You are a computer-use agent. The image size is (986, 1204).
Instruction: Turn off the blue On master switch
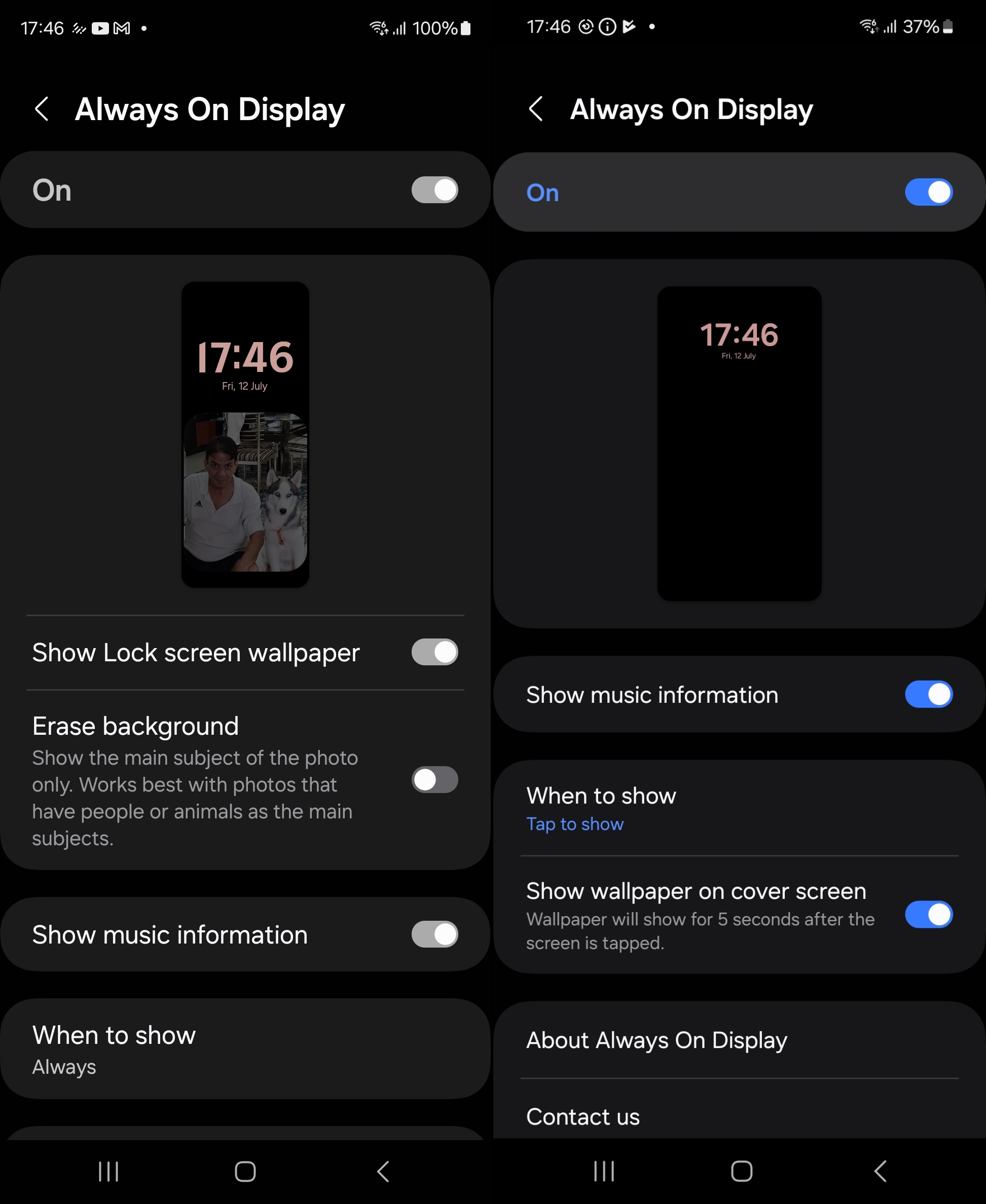pyautogui.click(x=928, y=192)
